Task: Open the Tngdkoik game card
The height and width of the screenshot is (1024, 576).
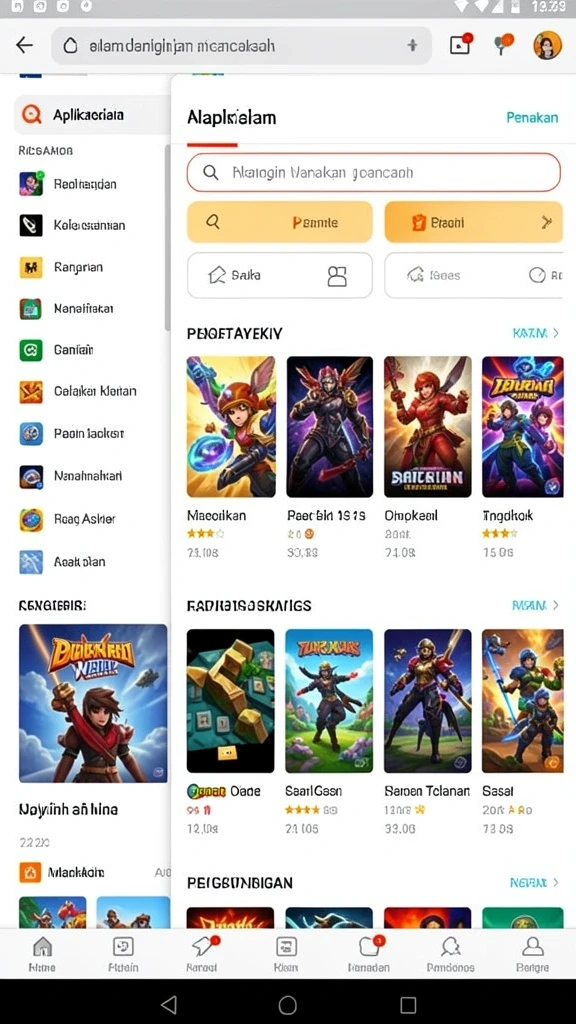Action: point(522,457)
